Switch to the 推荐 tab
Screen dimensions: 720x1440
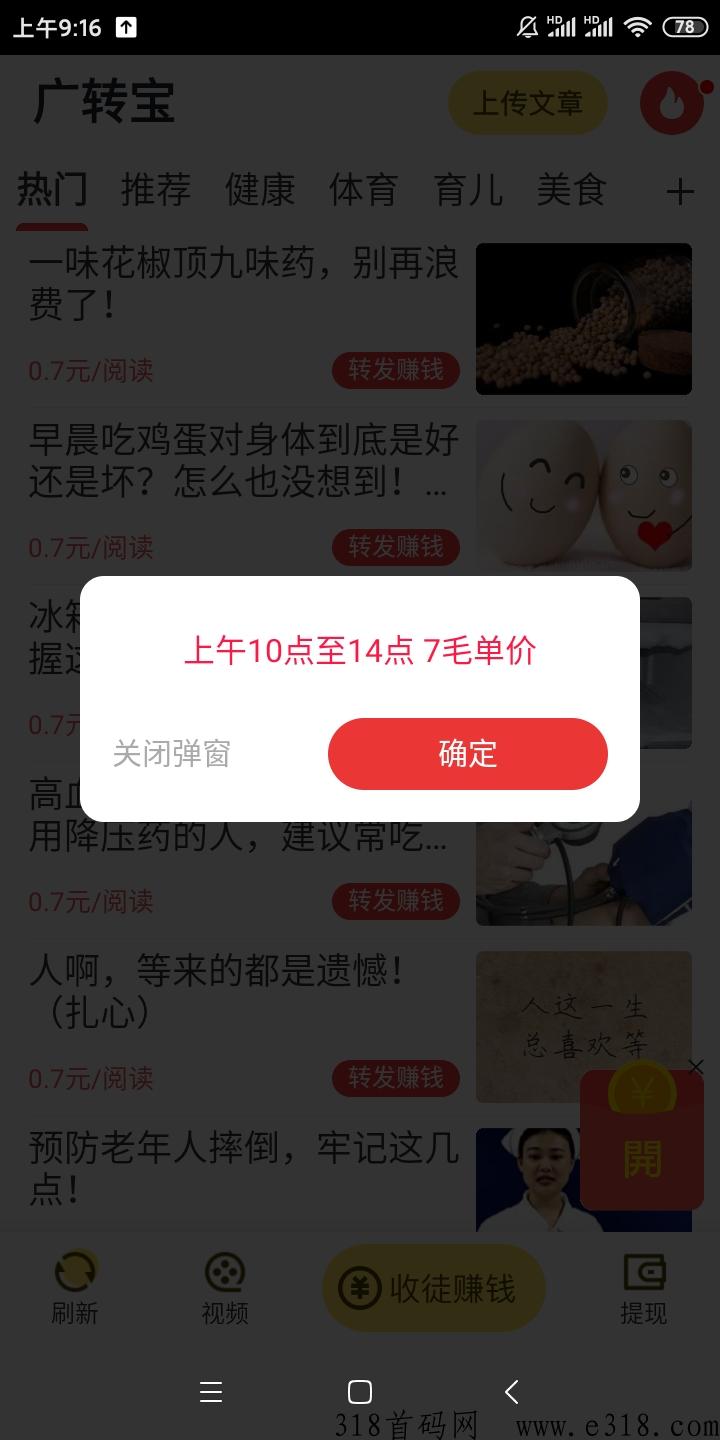point(155,190)
